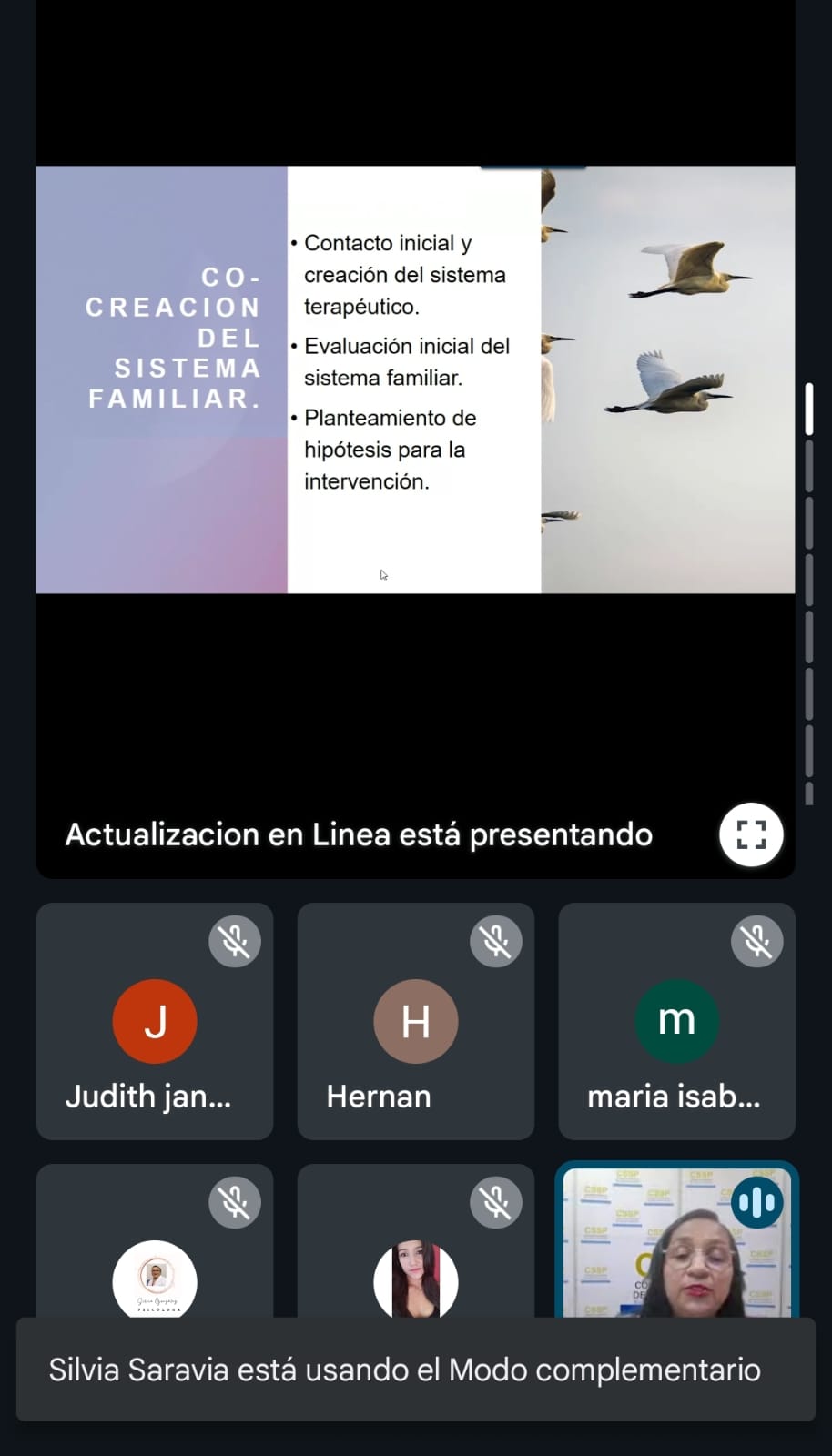Tap the red-haired woman's participant tile
Viewport: 832px width, 1456px height.
(x=415, y=1241)
